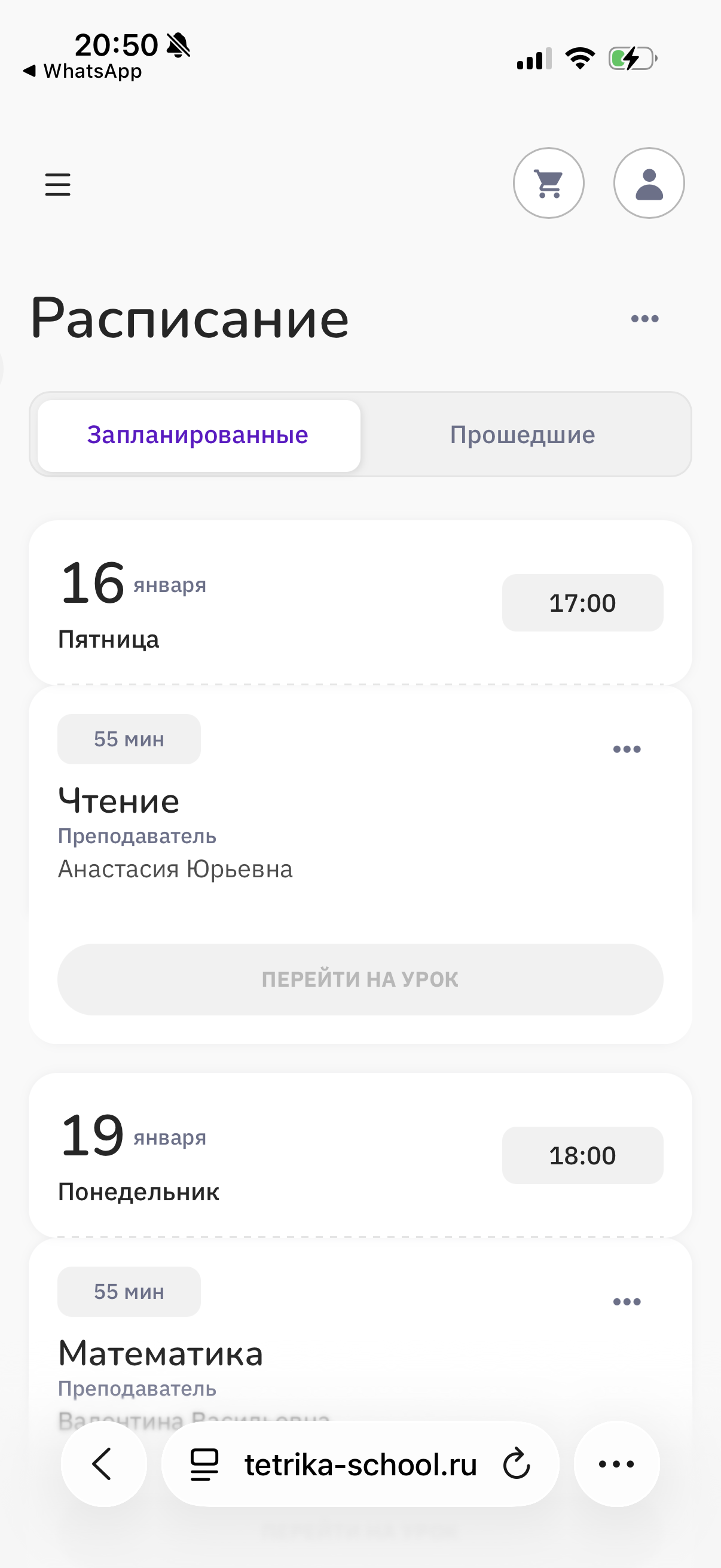The width and height of the screenshot is (721, 1568).
Task: Open more options for the Математика lesson
Action: tap(627, 1302)
